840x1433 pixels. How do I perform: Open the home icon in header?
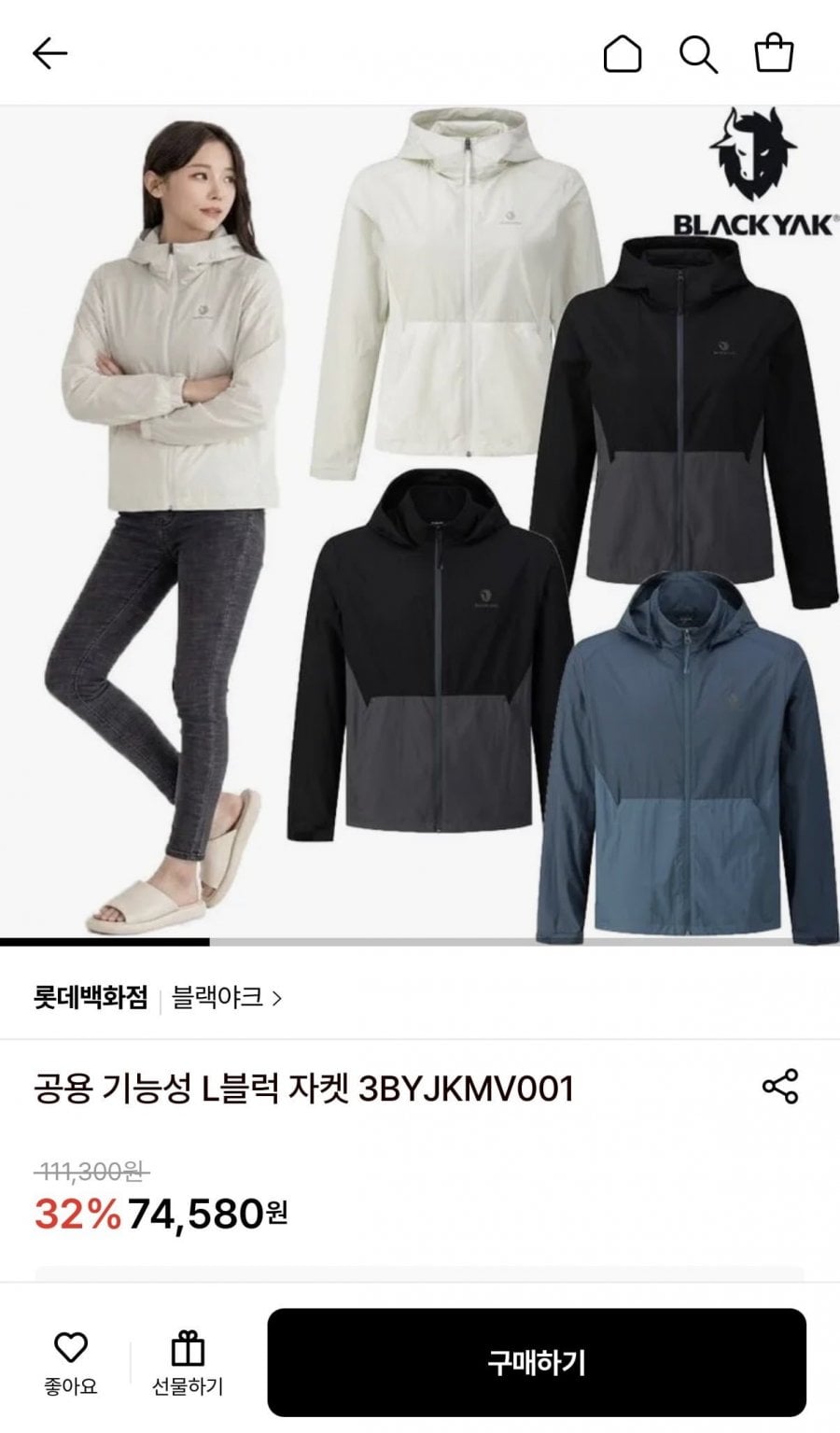click(x=623, y=53)
